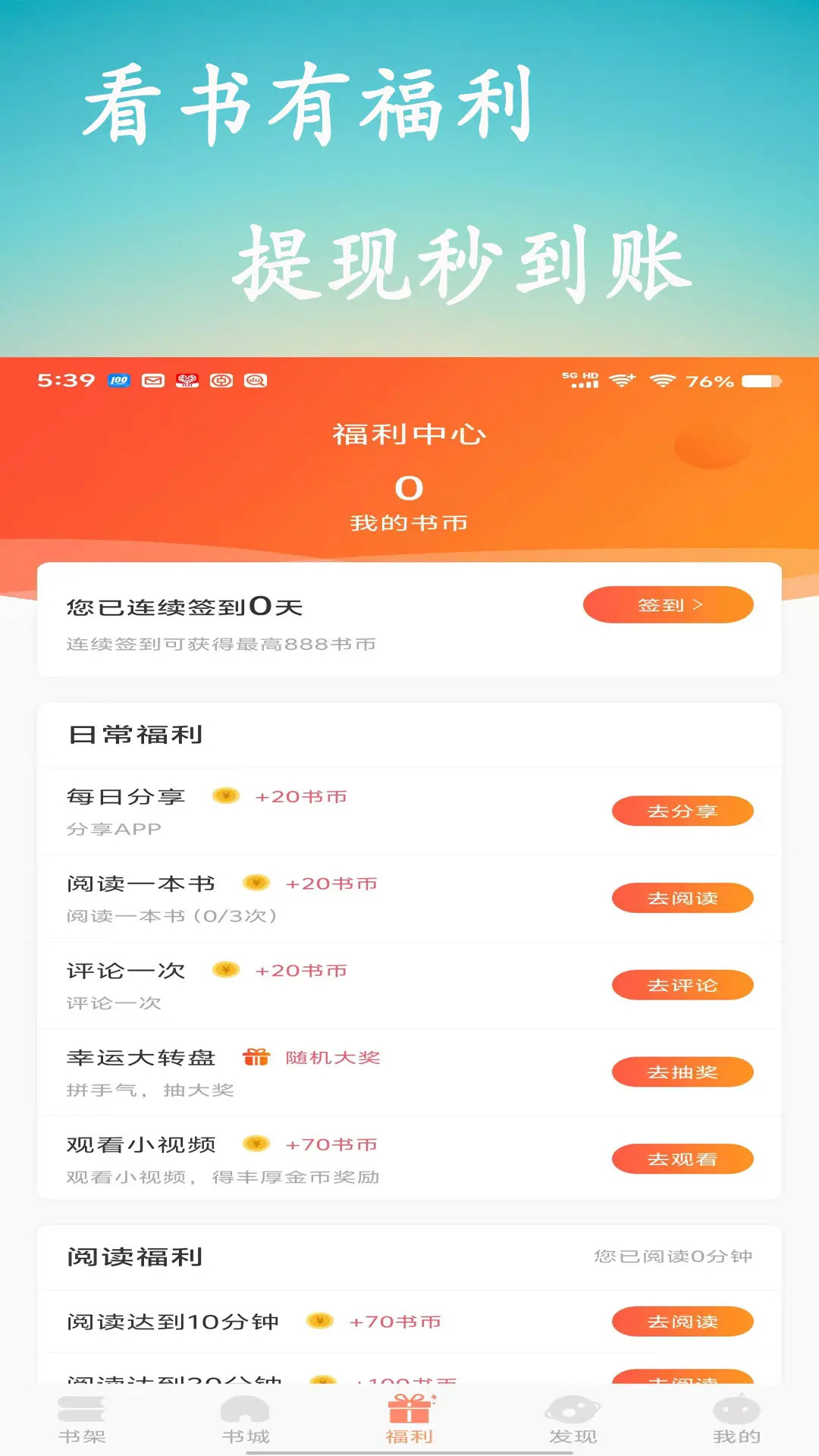Click the gift box icon beside 幸运大转盘

pyautogui.click(x=256, y=1056)
